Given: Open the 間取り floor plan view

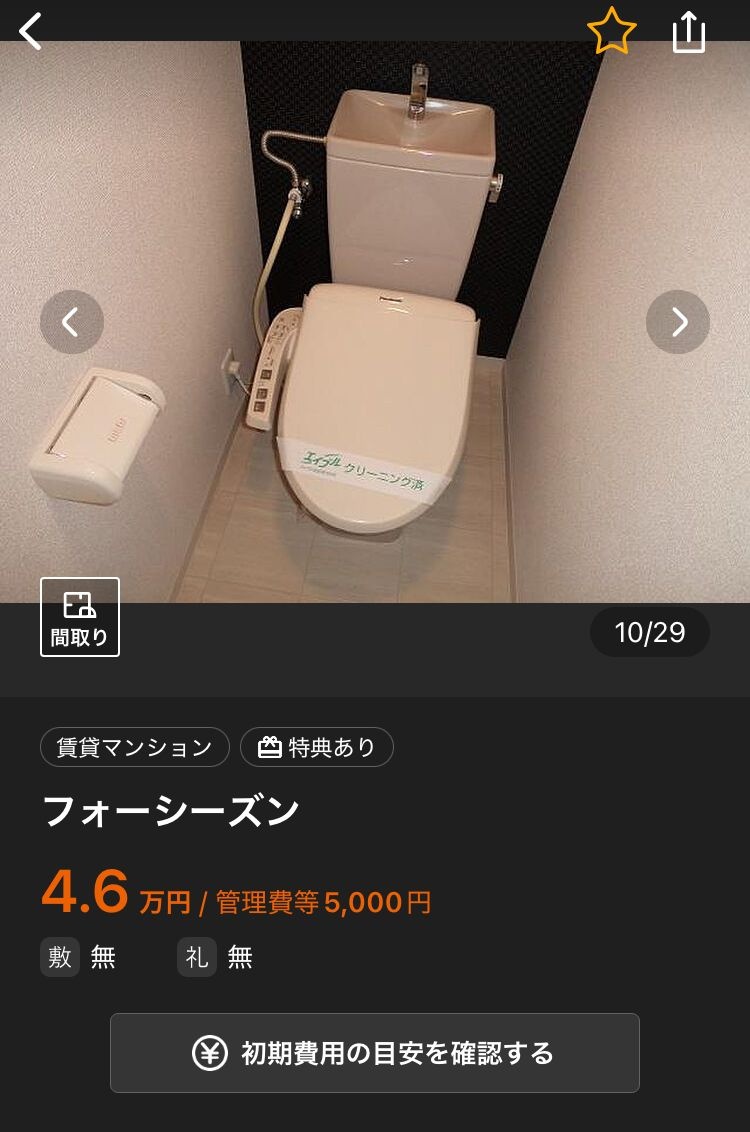Looking at the screenshot, I should [80, 617].
